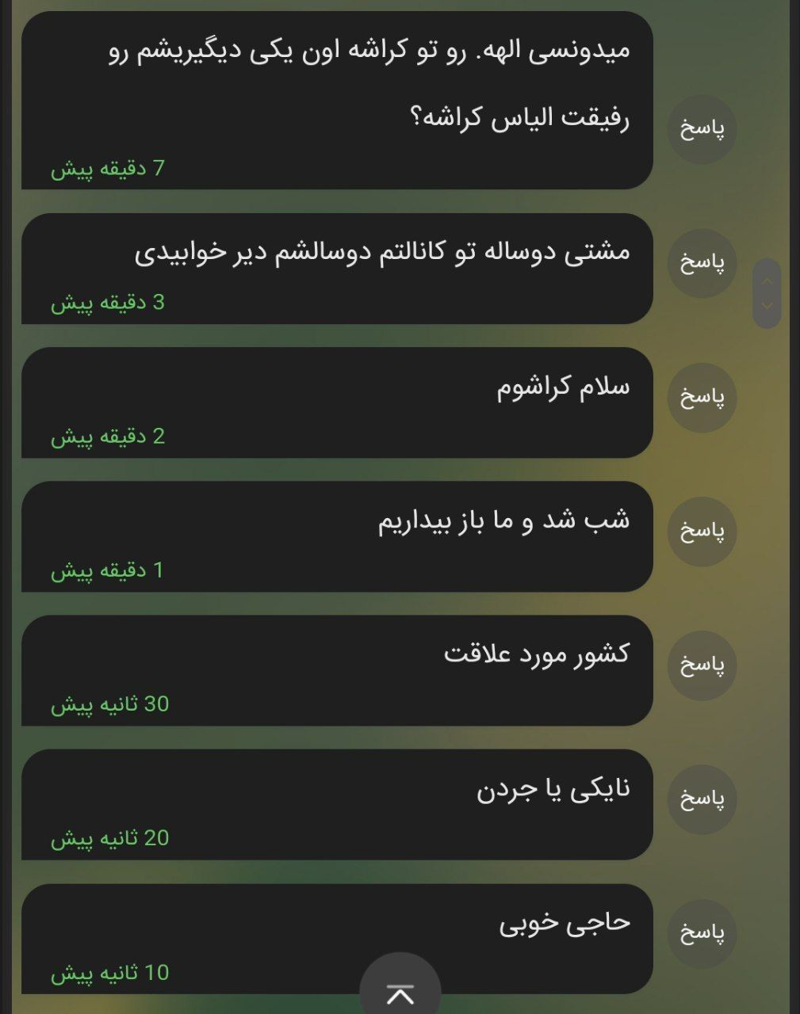Select پاسخ beside 'شب شد و ما باز بیداریم'
Screen dimensions: 800x1014
coord(702,530)
